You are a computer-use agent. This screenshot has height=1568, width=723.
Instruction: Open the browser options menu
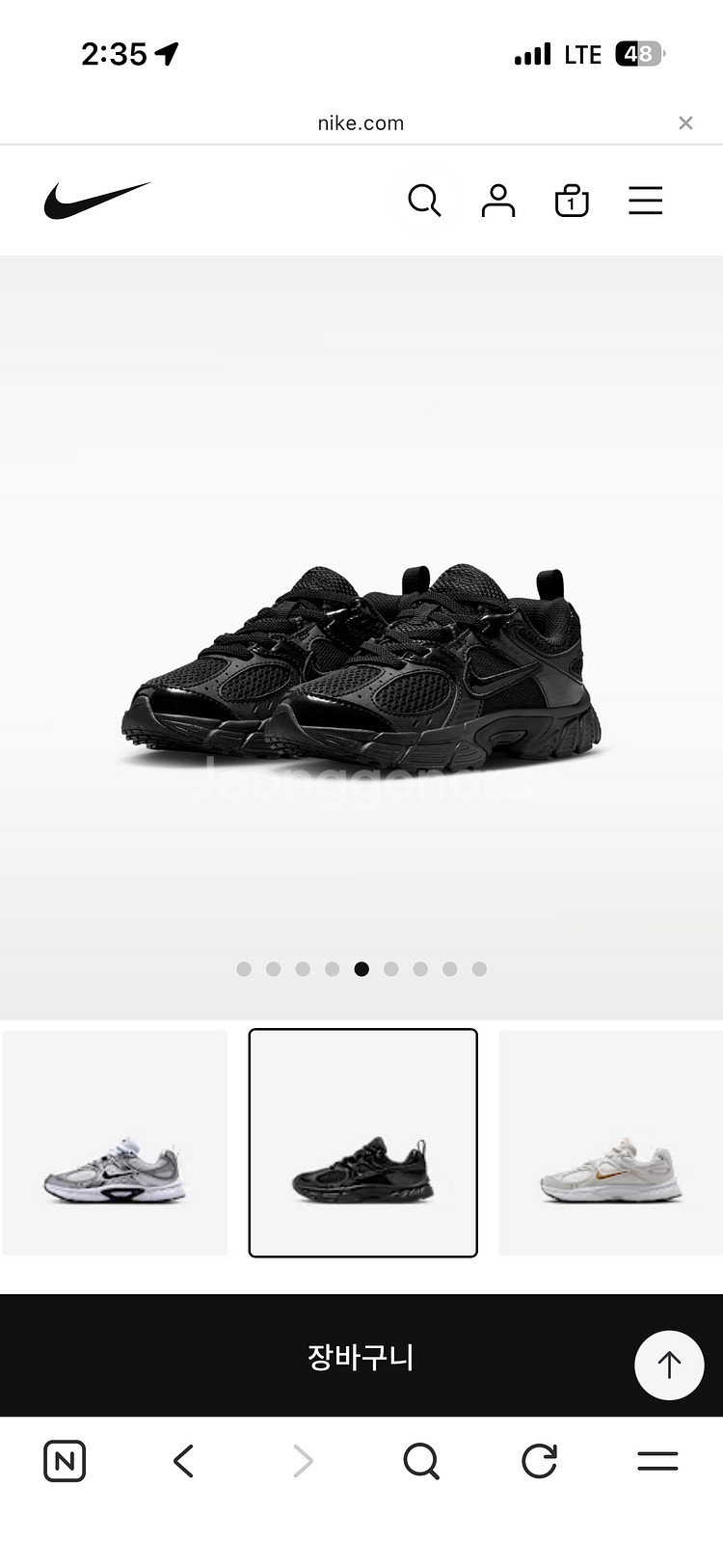[657, 1461]
